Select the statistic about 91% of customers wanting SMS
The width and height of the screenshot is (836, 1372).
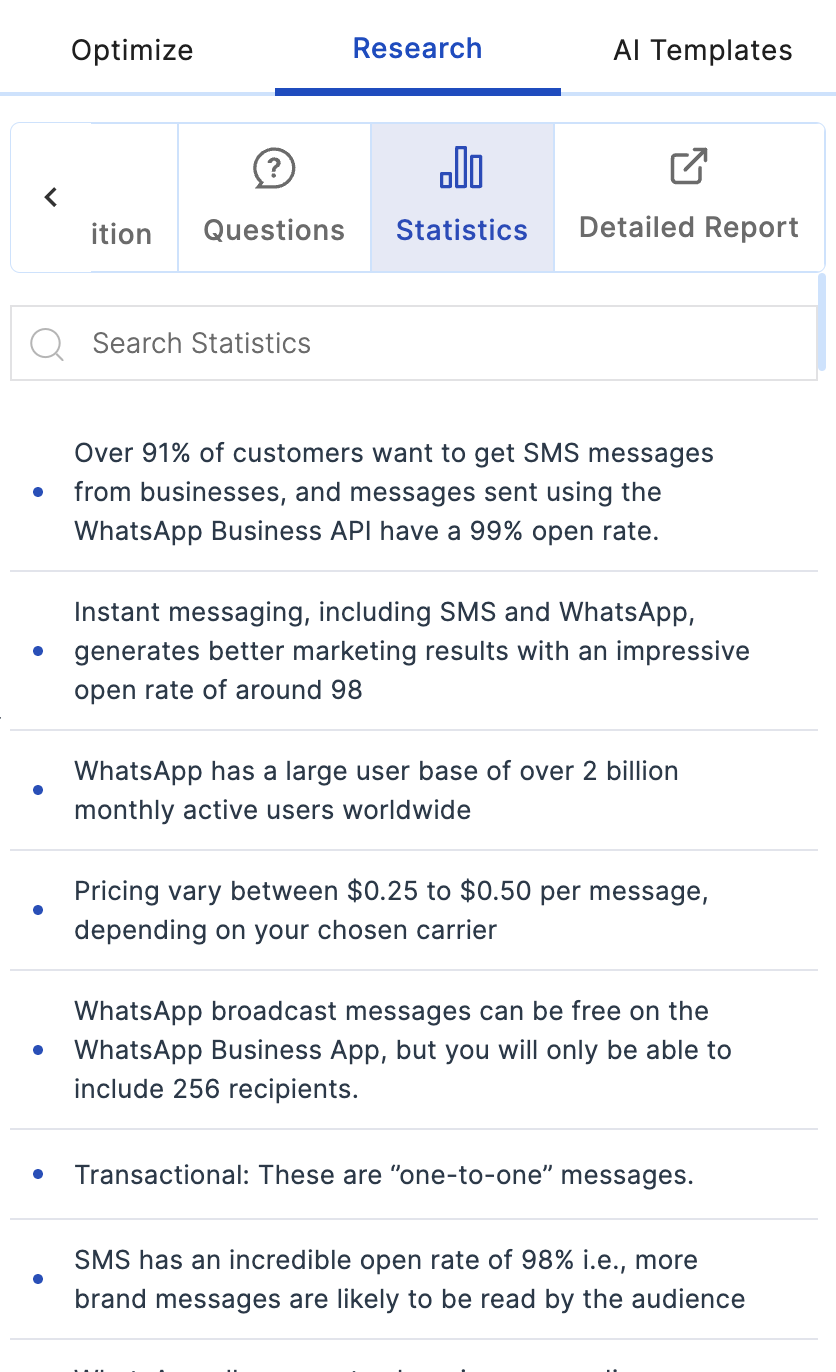[414, 492]
